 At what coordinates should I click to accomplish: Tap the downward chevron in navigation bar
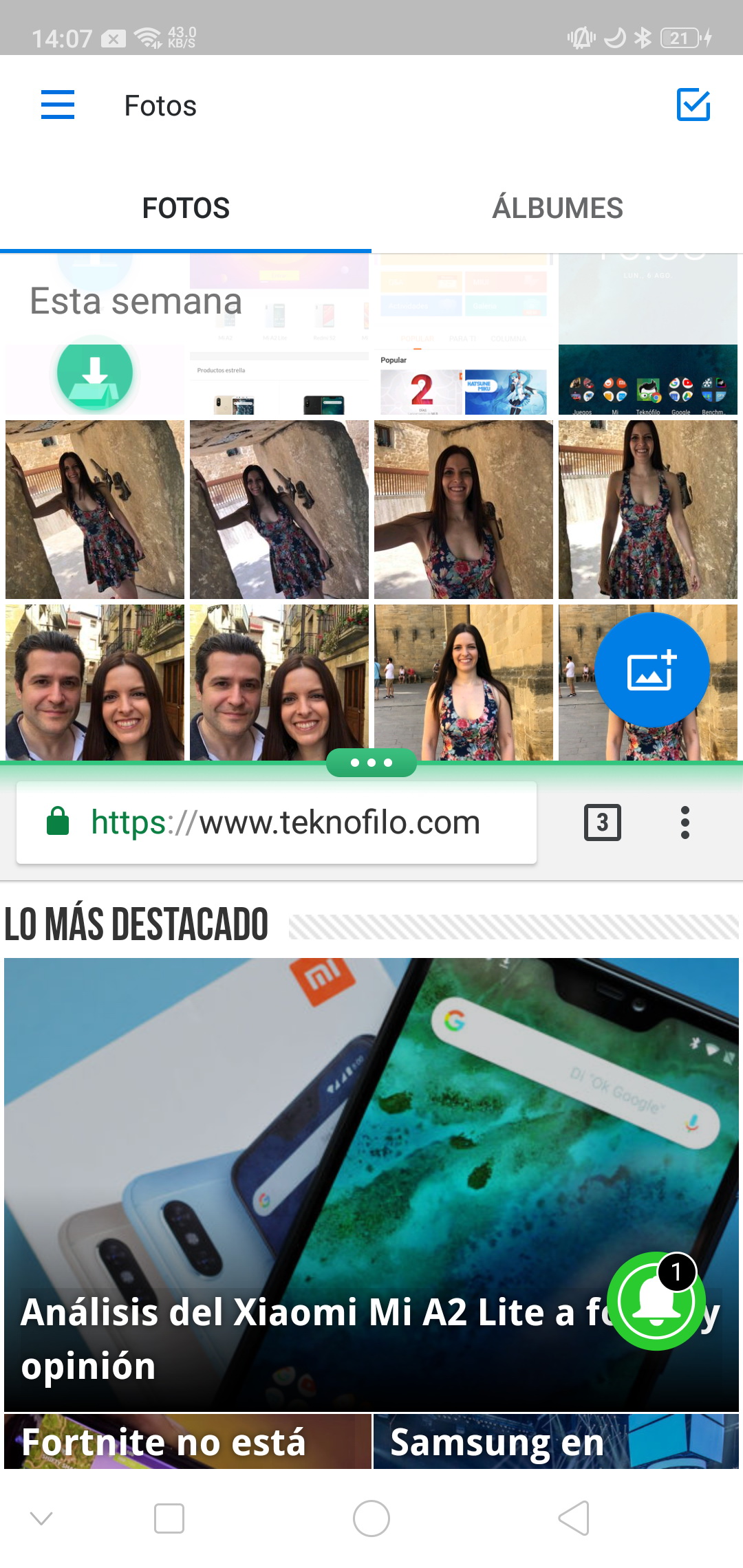pos(41,1518)
